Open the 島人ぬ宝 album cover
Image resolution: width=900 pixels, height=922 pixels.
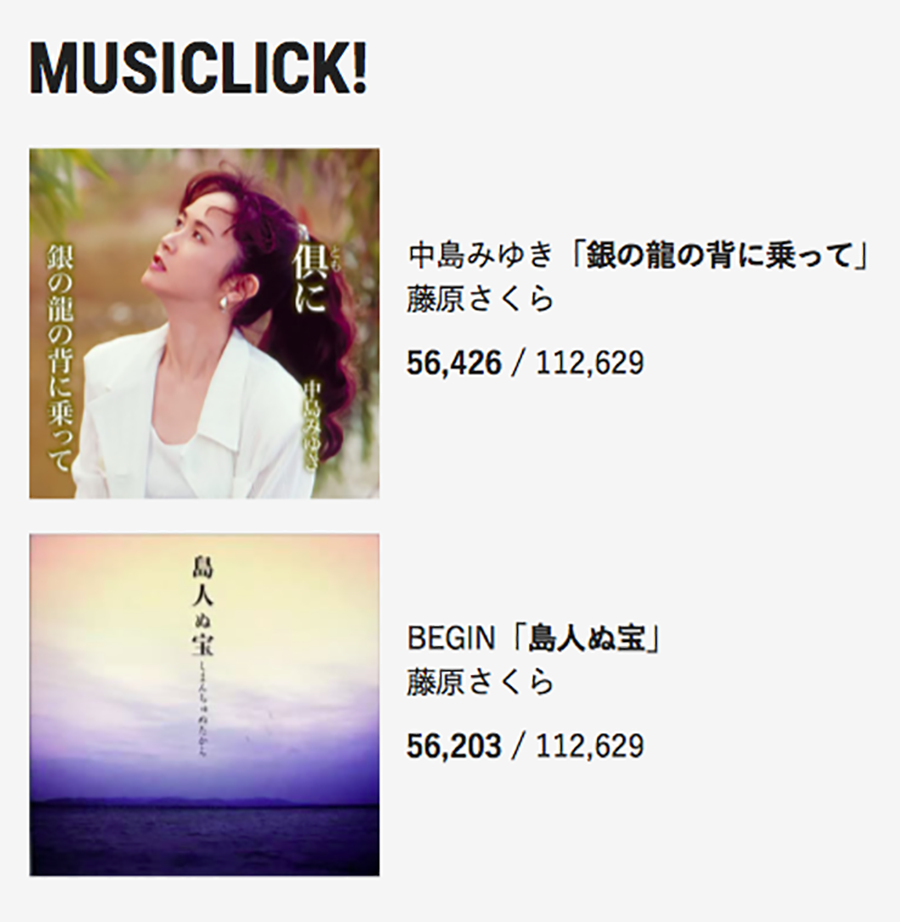(x=204, y=705)
